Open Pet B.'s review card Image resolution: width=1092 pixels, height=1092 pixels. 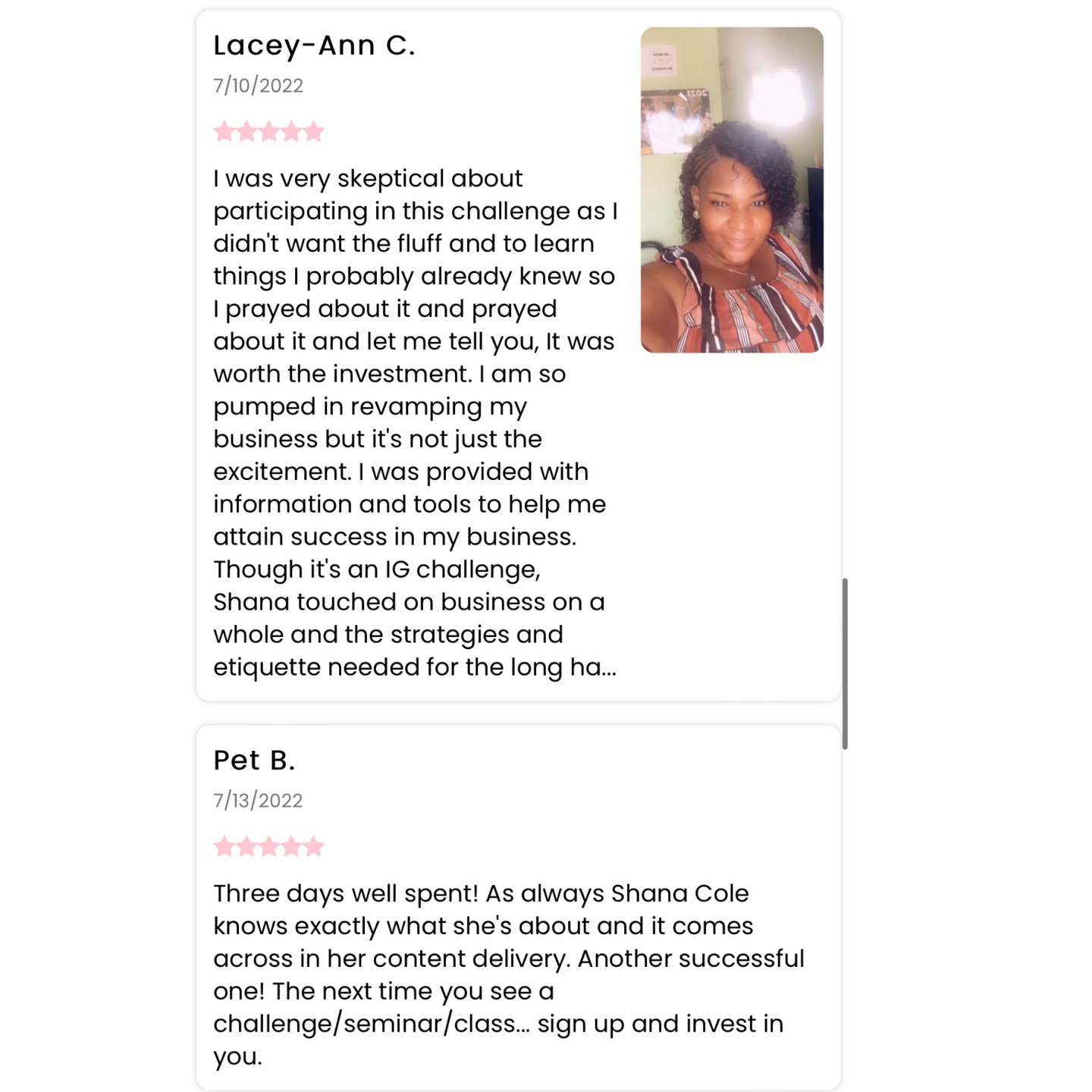519,908
